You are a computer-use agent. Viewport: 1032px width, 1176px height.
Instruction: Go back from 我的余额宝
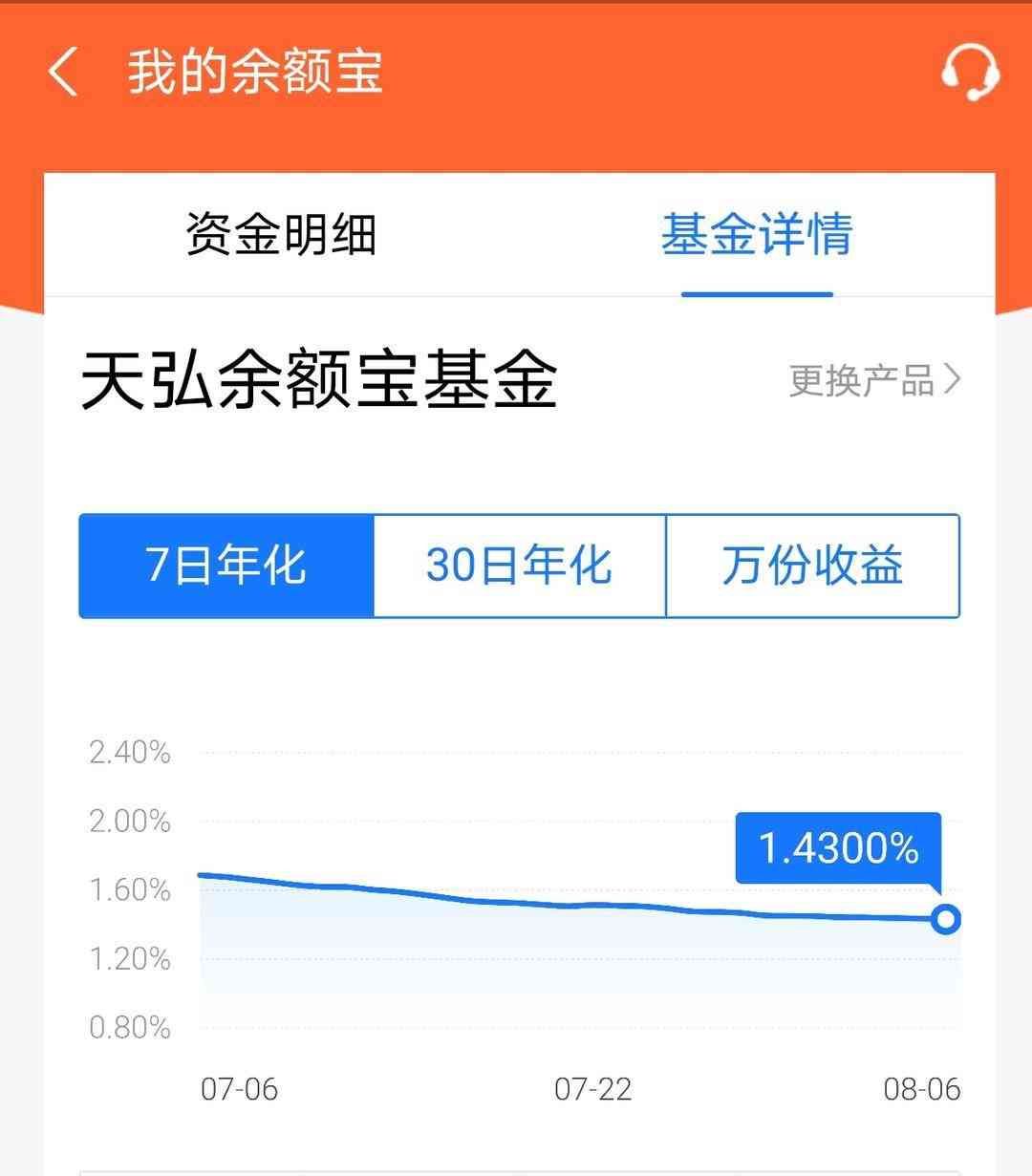click(x=63, y=73)
